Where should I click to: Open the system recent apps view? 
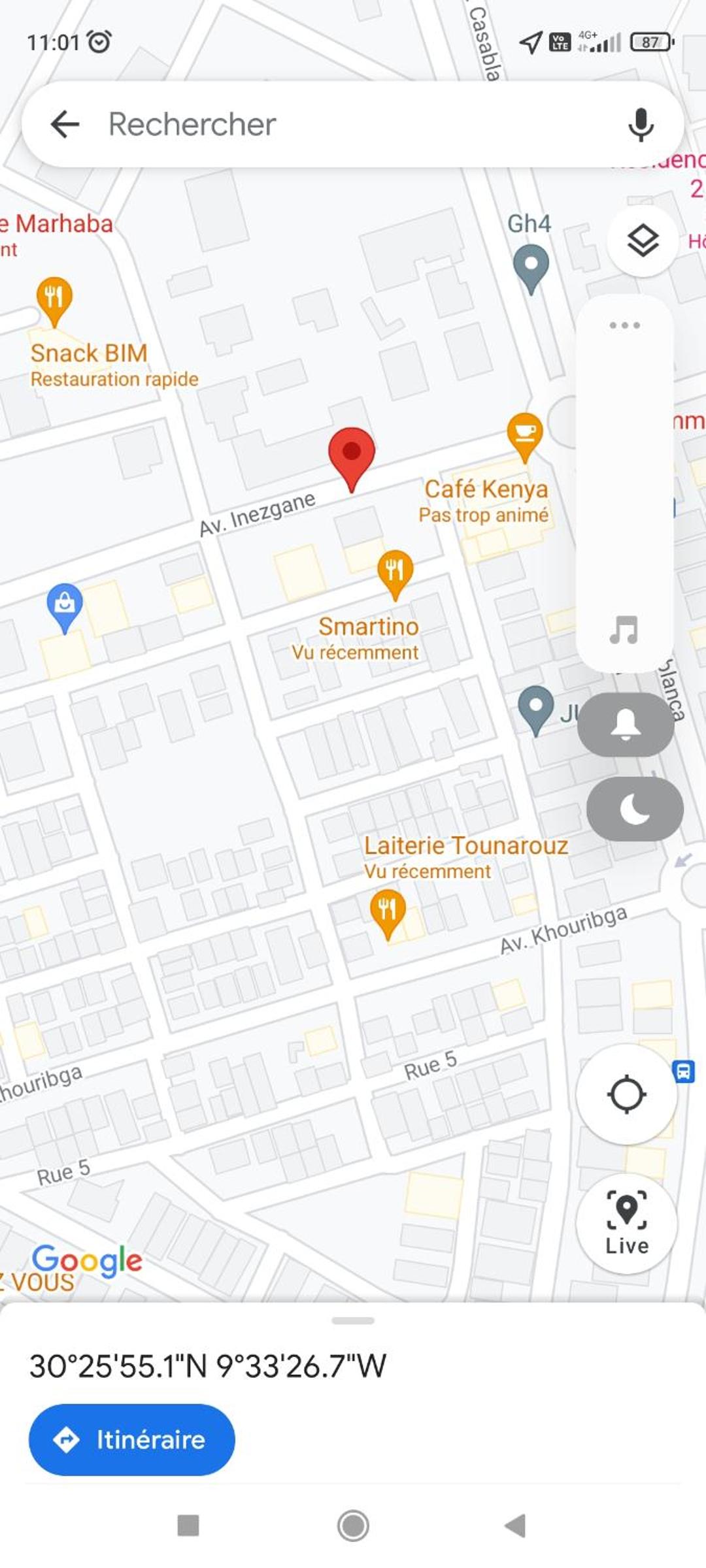pos(188,1526)
